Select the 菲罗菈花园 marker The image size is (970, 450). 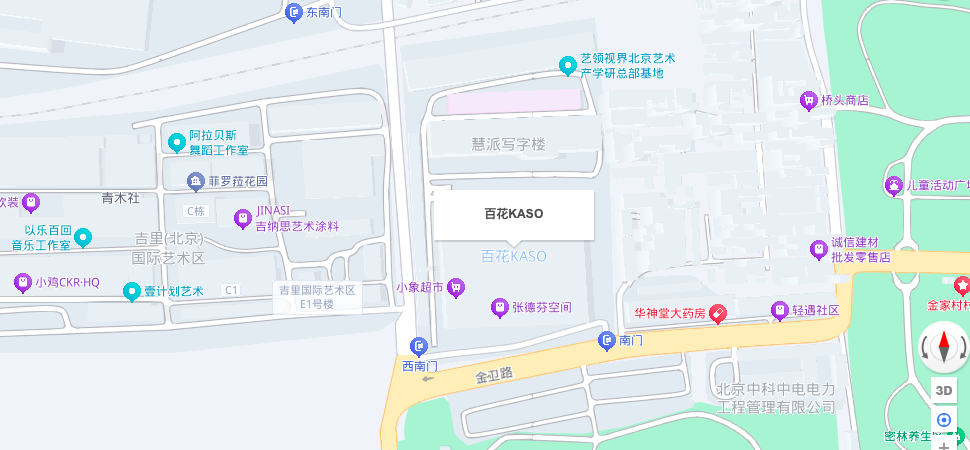click(x=195, y=181)
